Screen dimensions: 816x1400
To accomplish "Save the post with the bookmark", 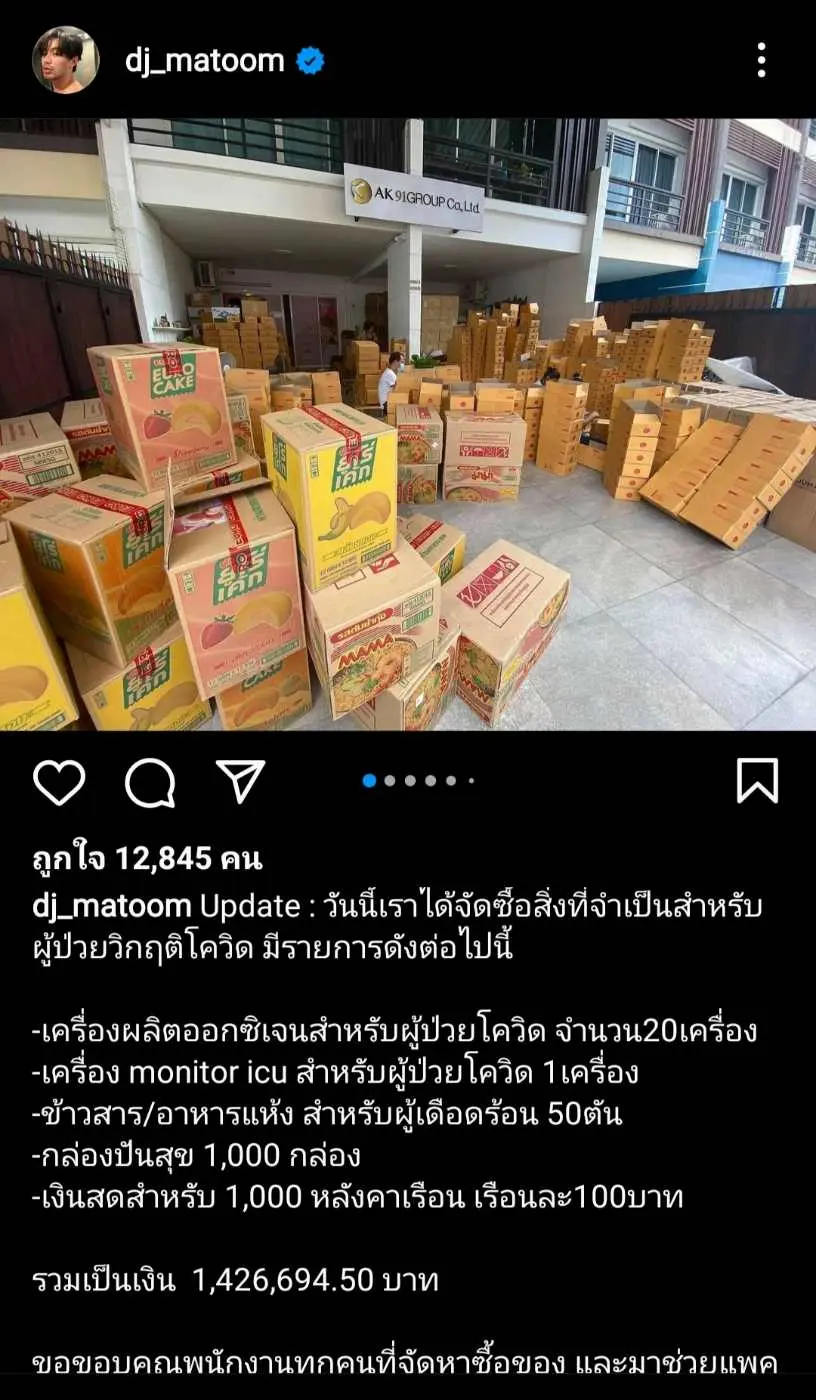I will 757,781.
